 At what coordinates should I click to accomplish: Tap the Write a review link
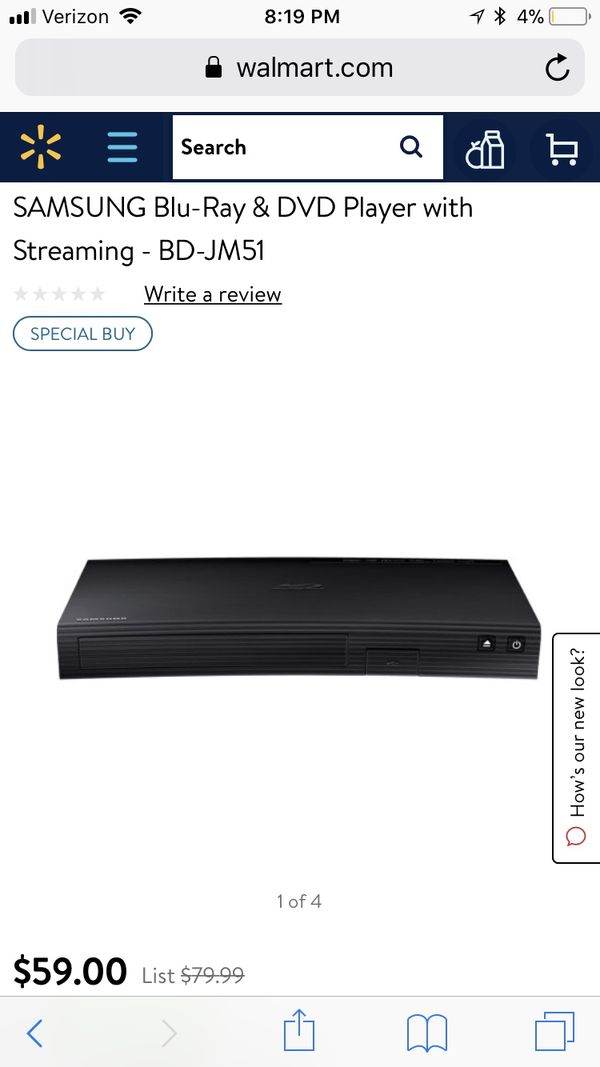[x=213, y=295]
